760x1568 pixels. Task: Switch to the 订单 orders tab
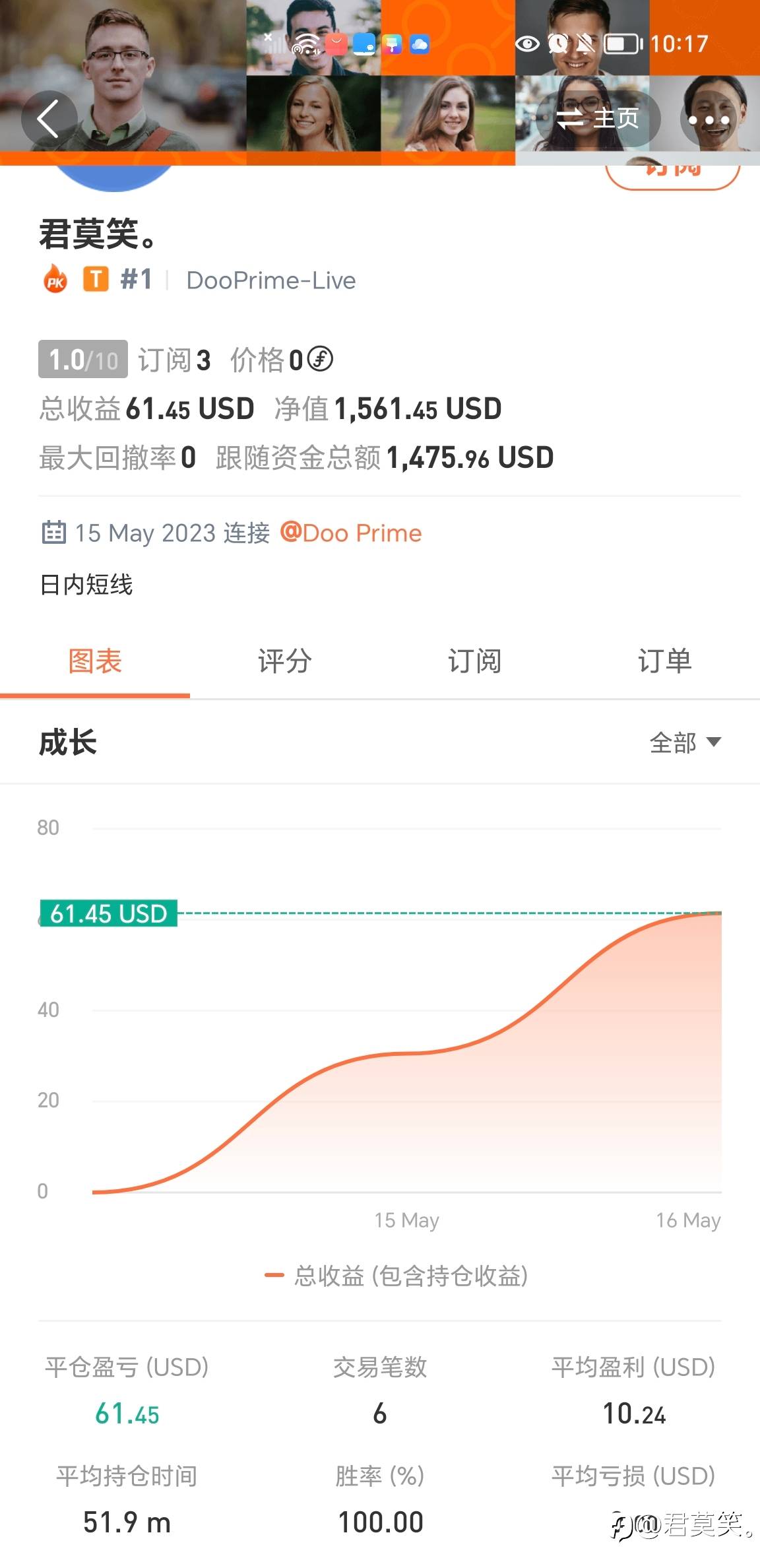click(x=665, y=661)
